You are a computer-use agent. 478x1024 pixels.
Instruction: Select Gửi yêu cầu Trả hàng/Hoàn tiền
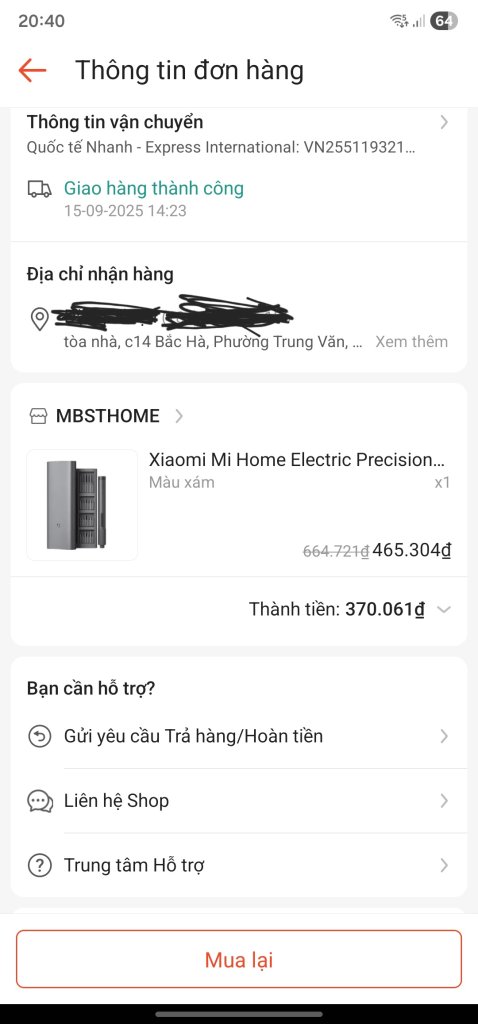click(239, 737)
